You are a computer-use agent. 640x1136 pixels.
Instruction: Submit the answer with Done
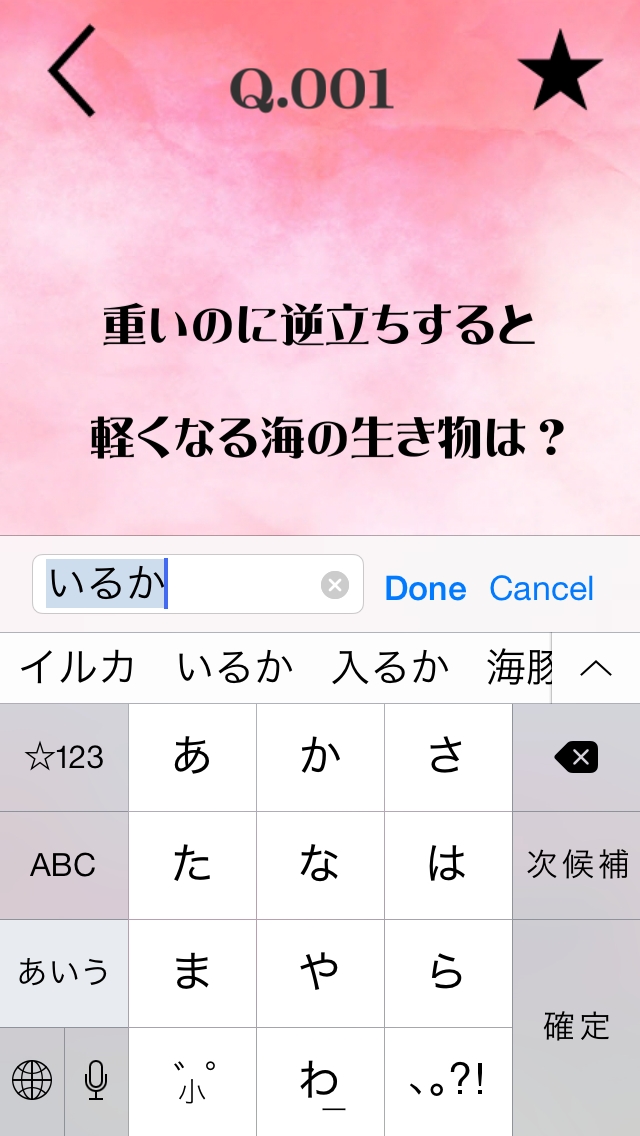click(425, 589)
